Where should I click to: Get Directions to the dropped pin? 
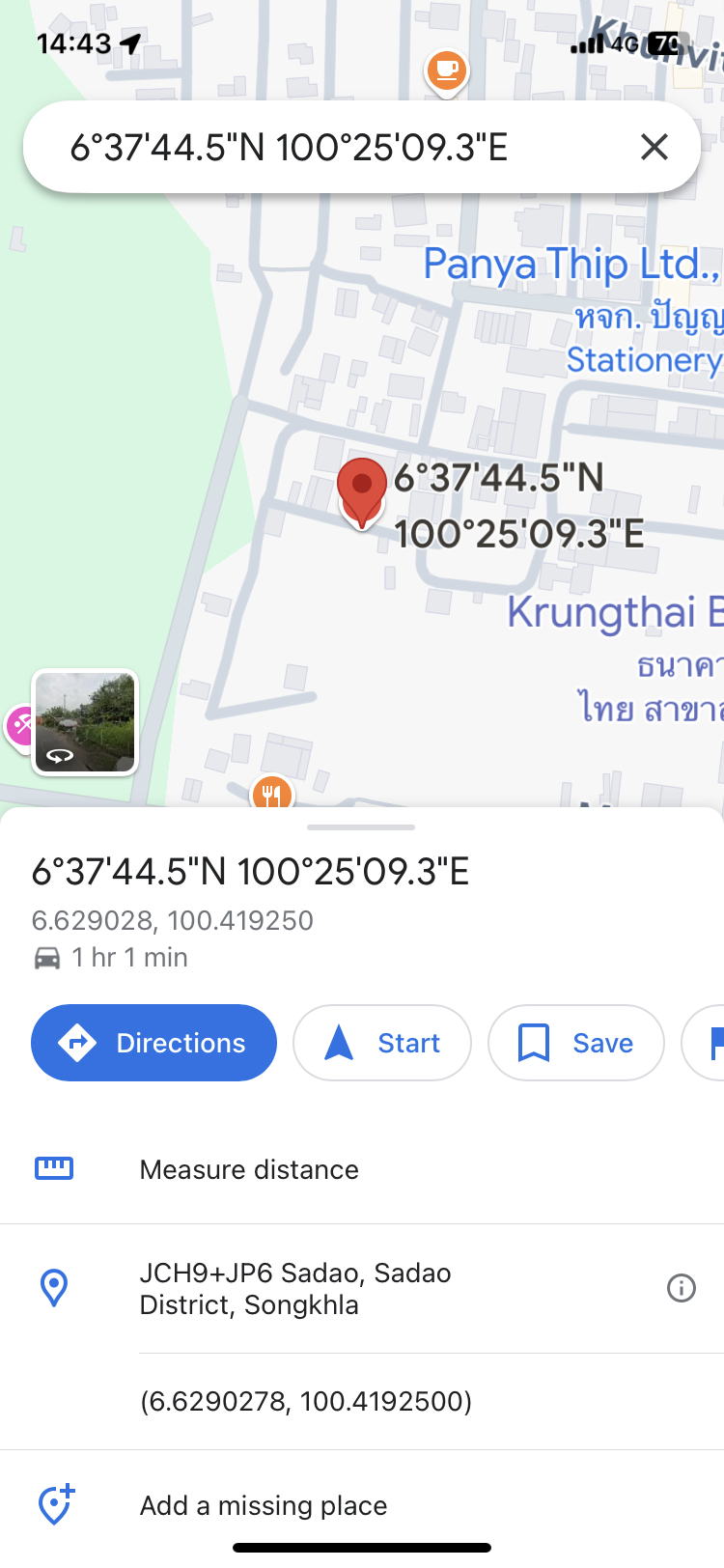click(153, 1043)
